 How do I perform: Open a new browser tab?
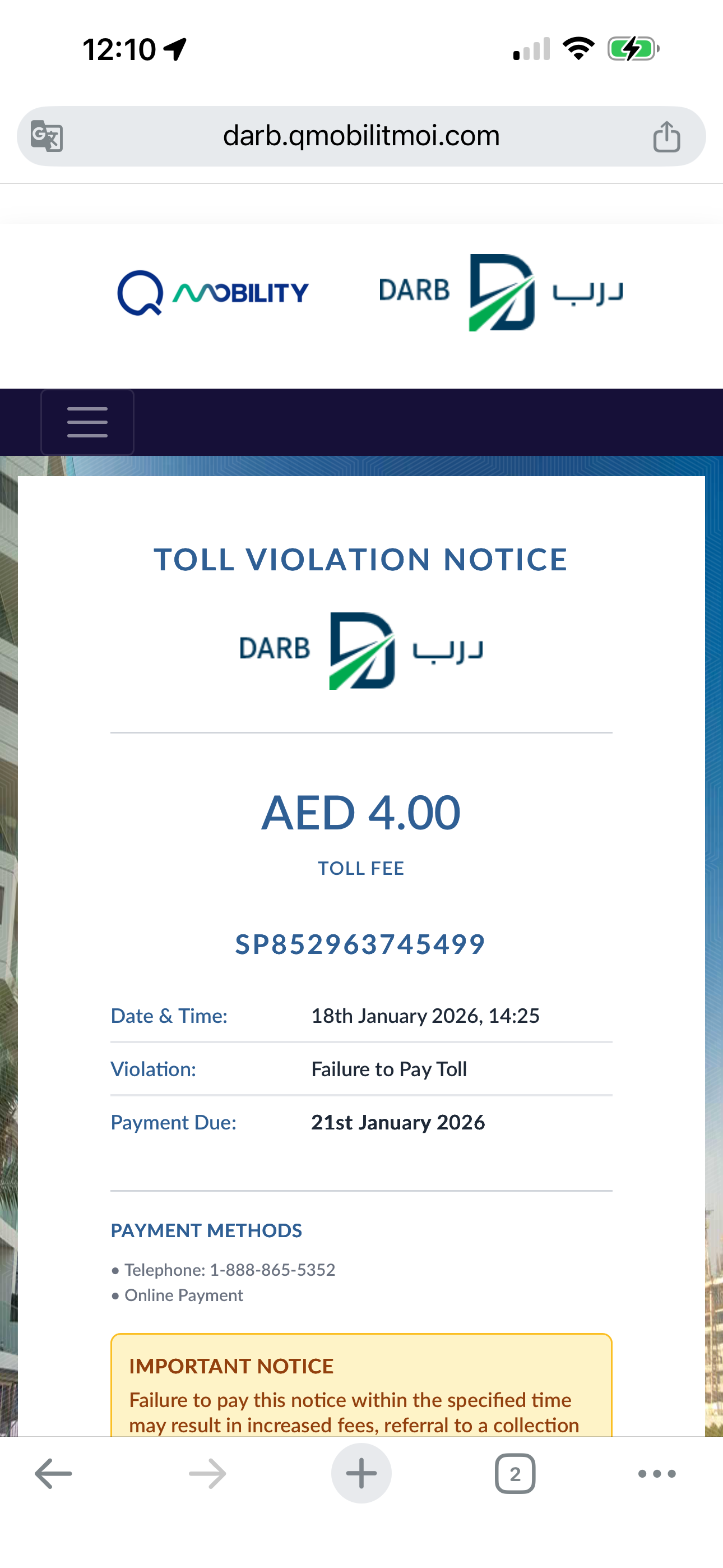coord(361,1474)
